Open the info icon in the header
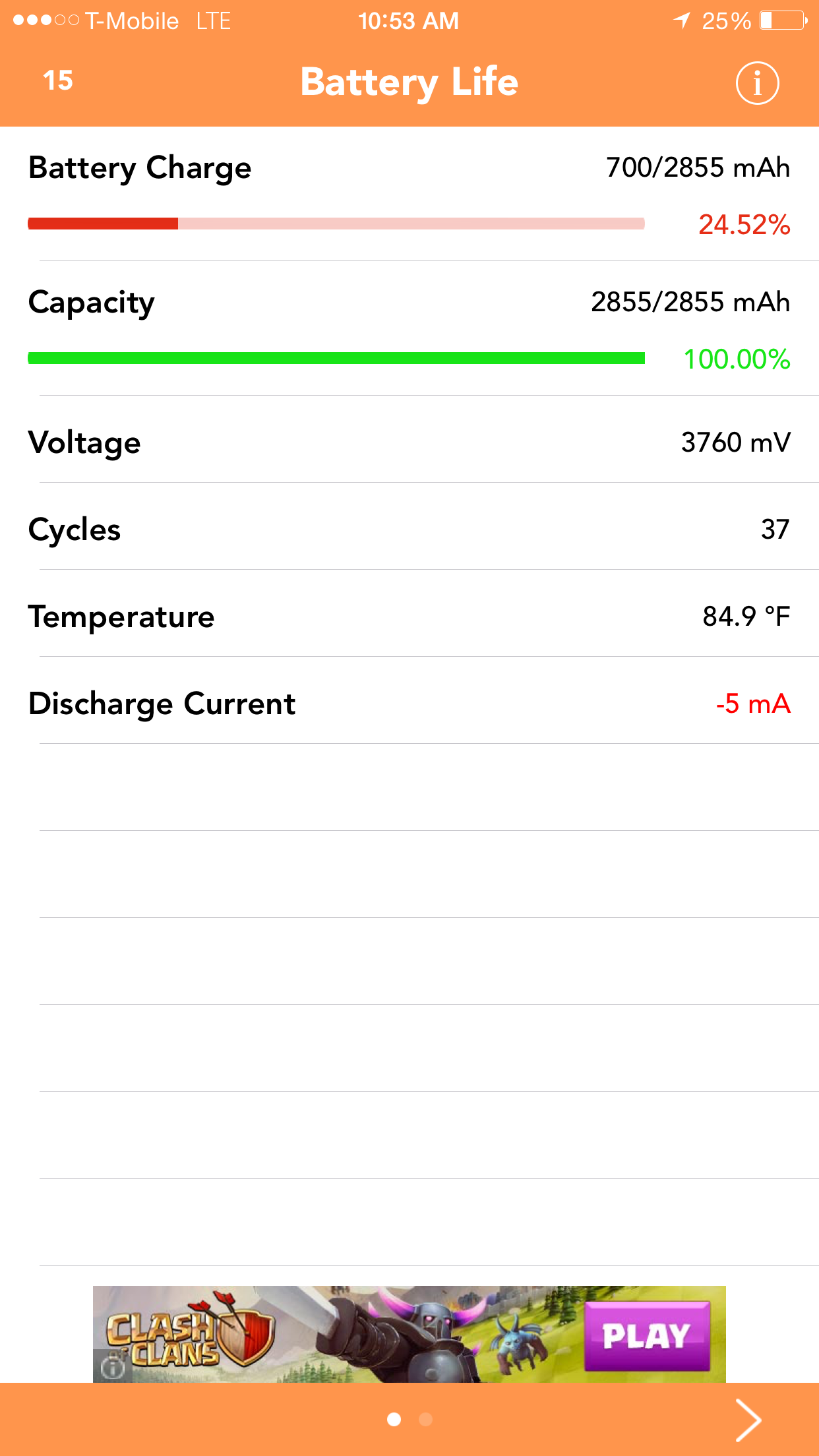Image resolution: width=819 pixels, height=1456 pixels. pyautogui.click(x=757, y=83)
